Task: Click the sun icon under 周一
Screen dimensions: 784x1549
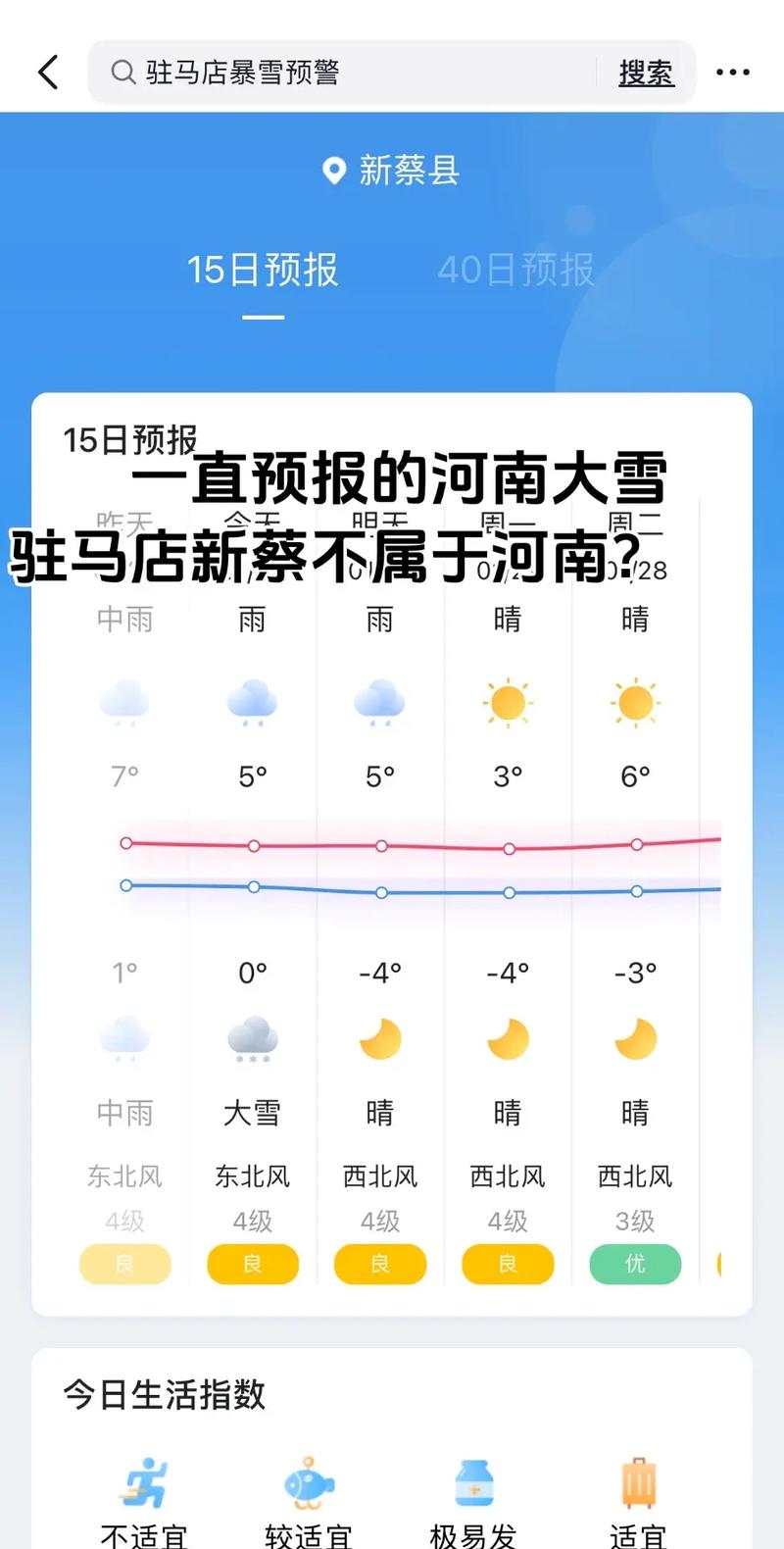Action: tap(508, 701)
